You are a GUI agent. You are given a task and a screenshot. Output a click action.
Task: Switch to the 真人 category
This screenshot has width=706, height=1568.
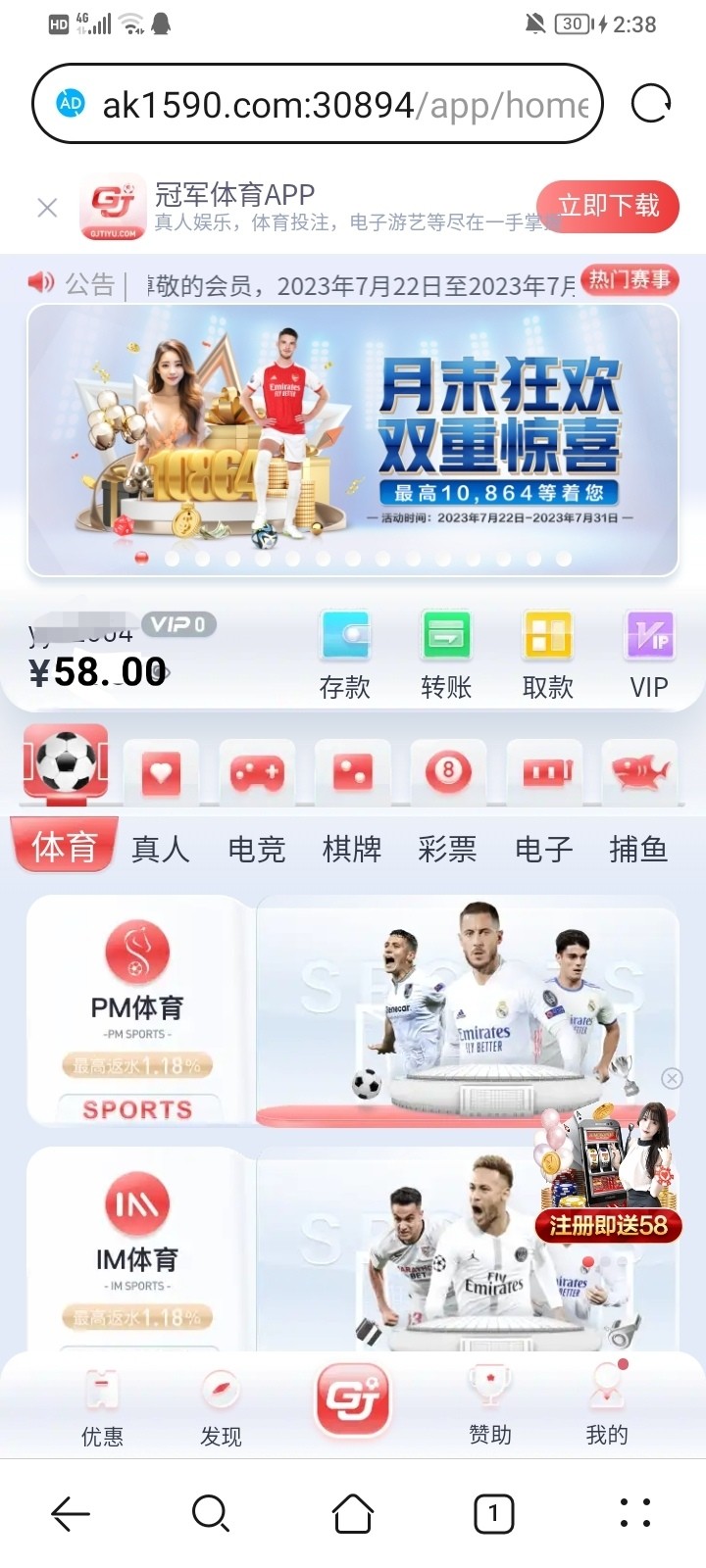[x=161, y=848]
